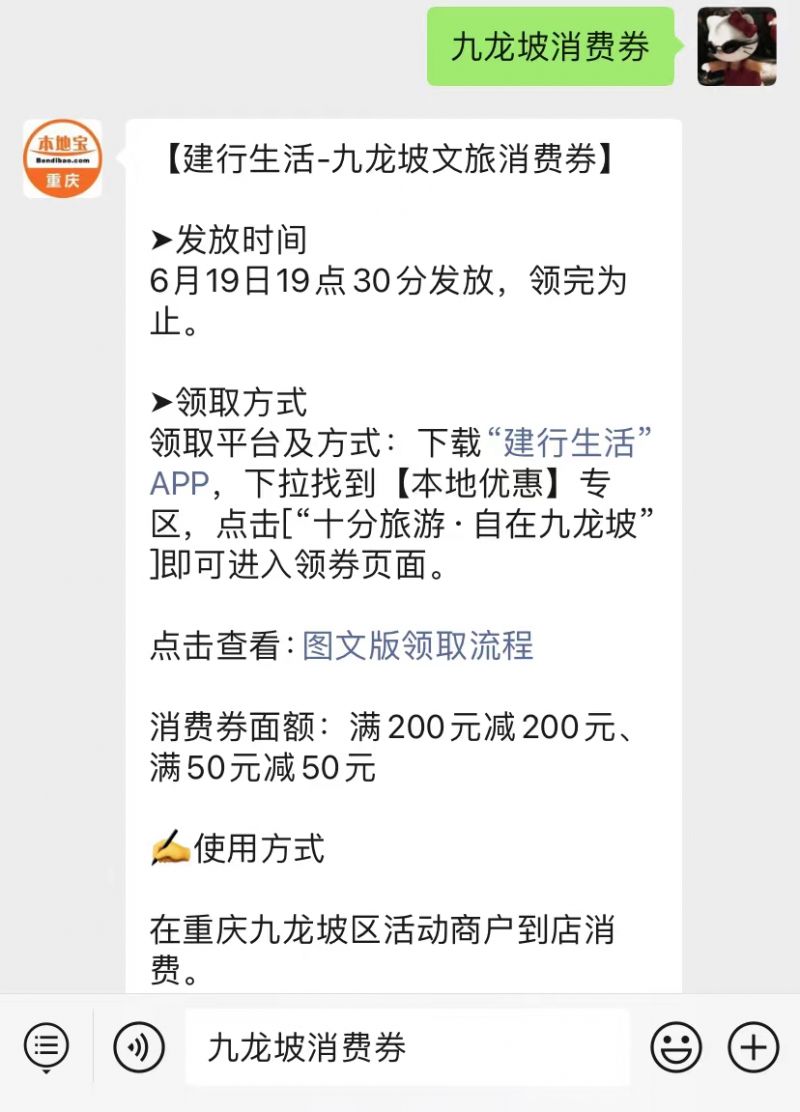
Task: Open my own profile avatar
Action: pyautogui.click(x=737, y=47)
